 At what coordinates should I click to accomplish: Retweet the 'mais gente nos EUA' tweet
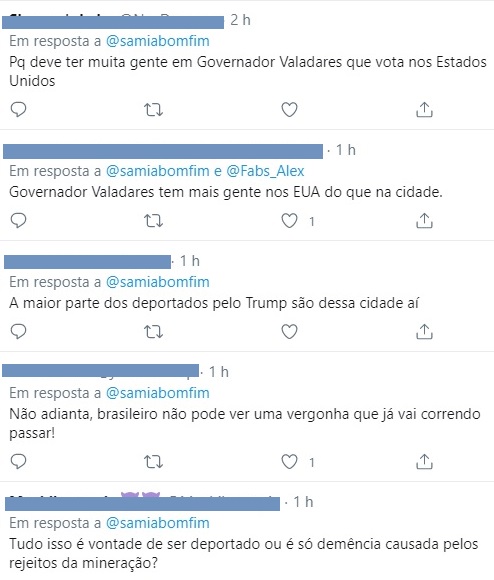(x=153, y=221)
